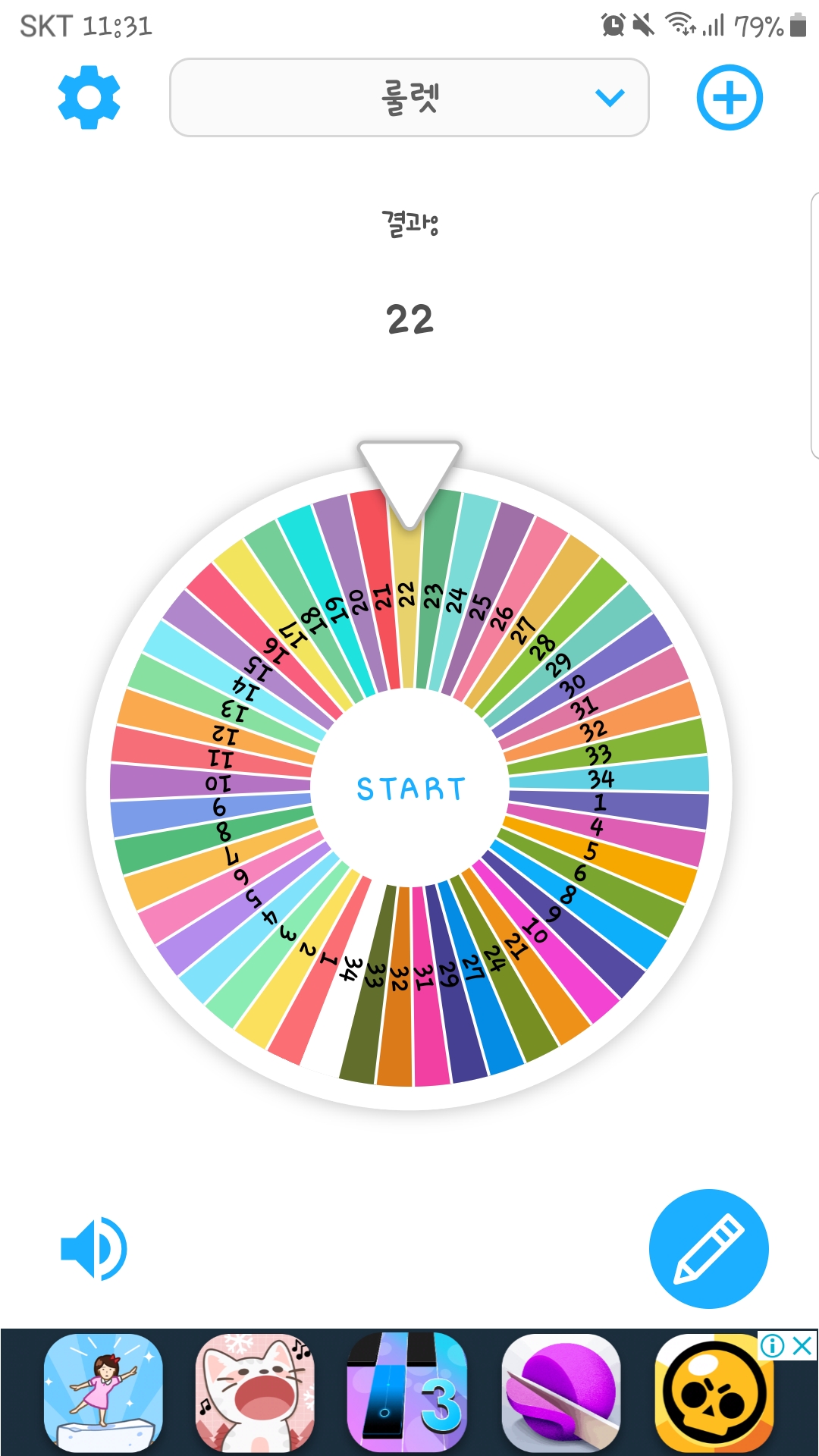The image size is (819, 1456).
Task: Edit the roulette with pencil button
Action: click(708, 1249)
